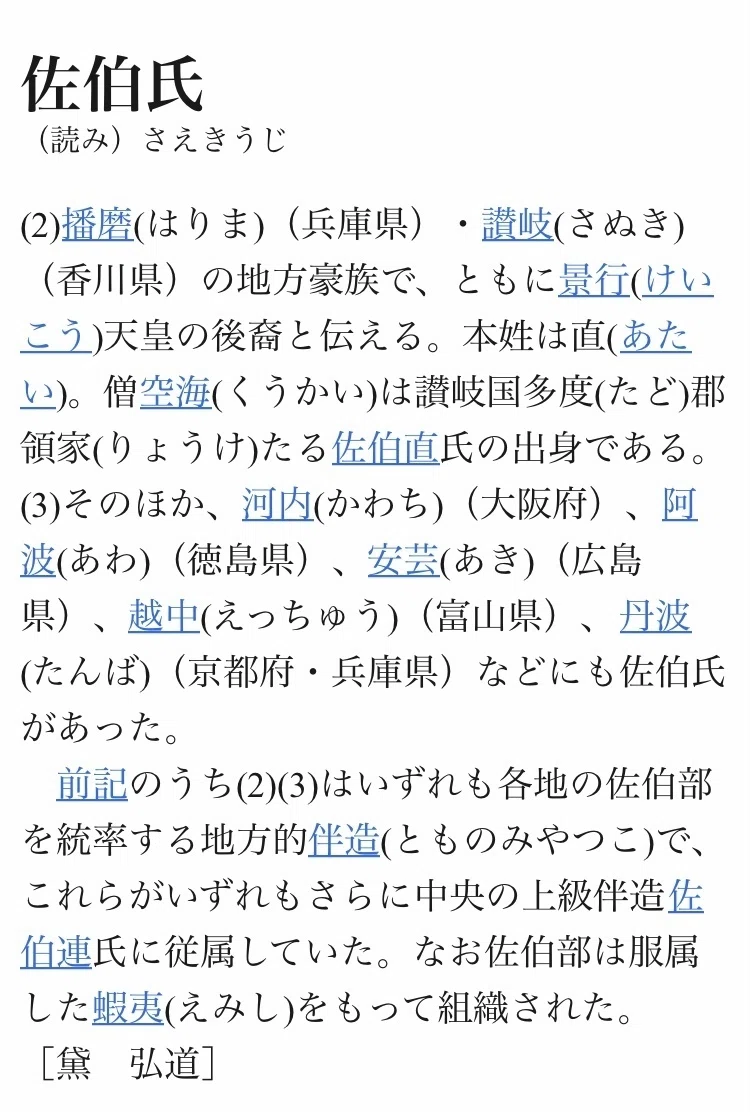Open the 直(あたい) reading link
This screenshot has width=750, height=1112.
pyautogui.click(x=656, y=337)
